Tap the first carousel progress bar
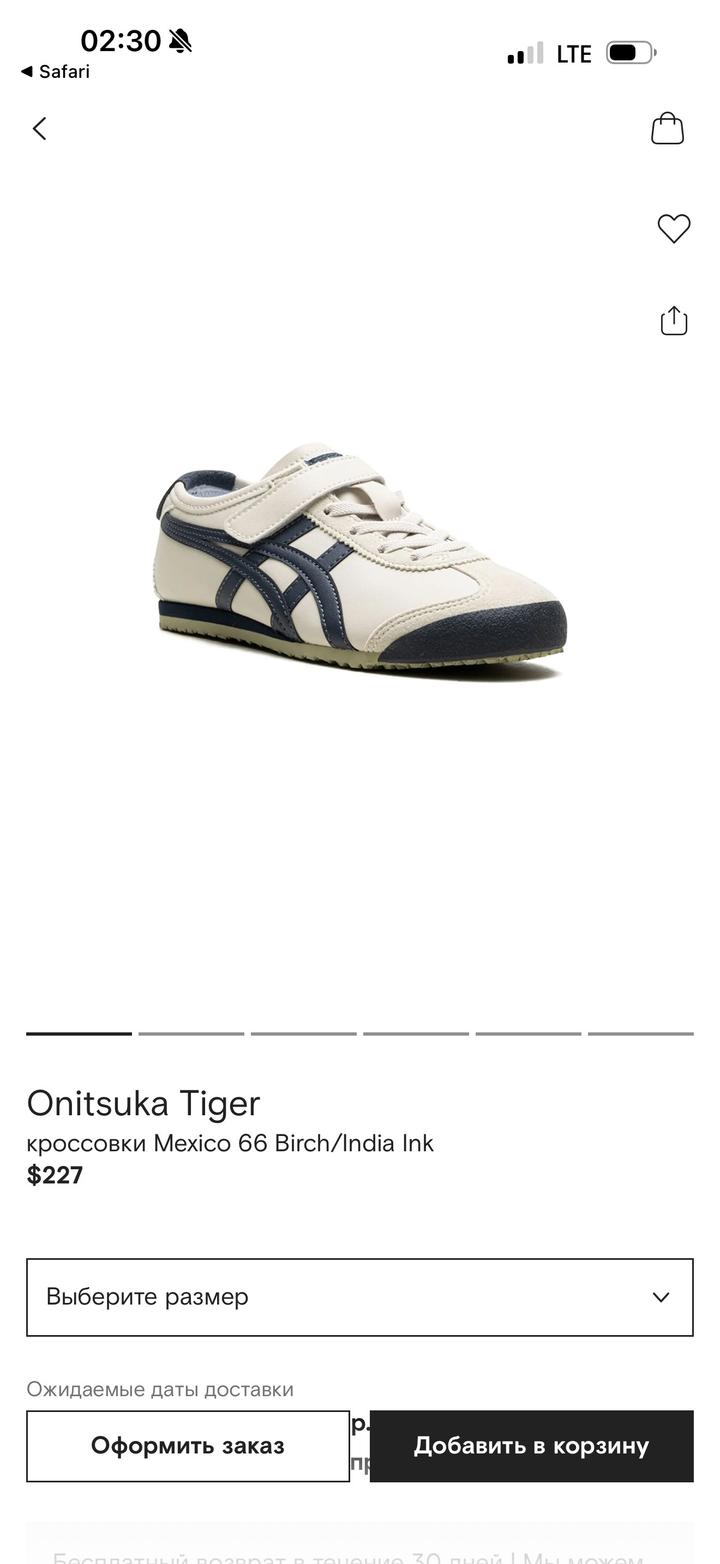The width and height of the screenshot is (720, 1564). pyautogui.click(x=78, y=1034)
